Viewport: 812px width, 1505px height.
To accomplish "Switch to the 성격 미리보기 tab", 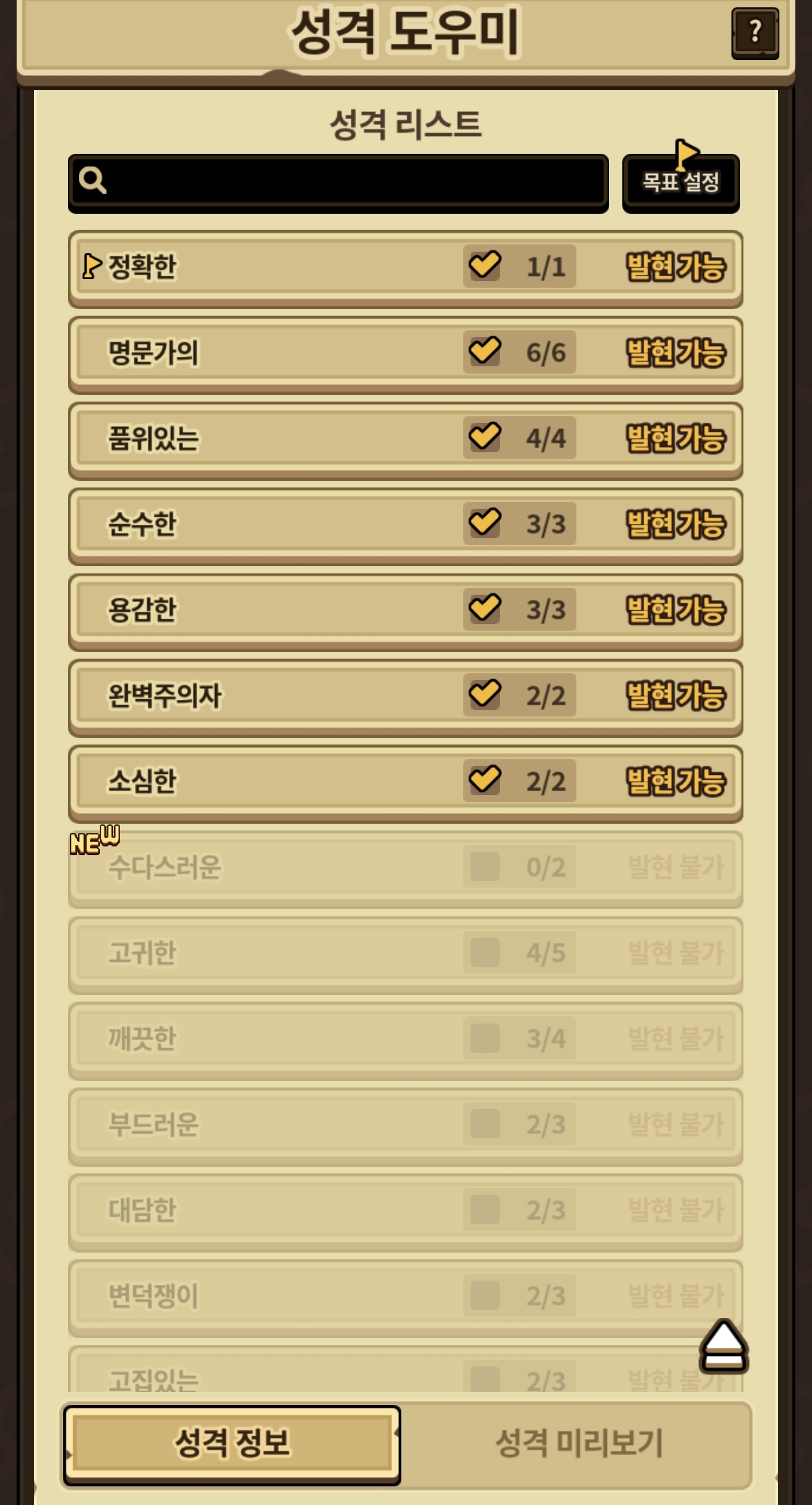I will coord(578,1444).
